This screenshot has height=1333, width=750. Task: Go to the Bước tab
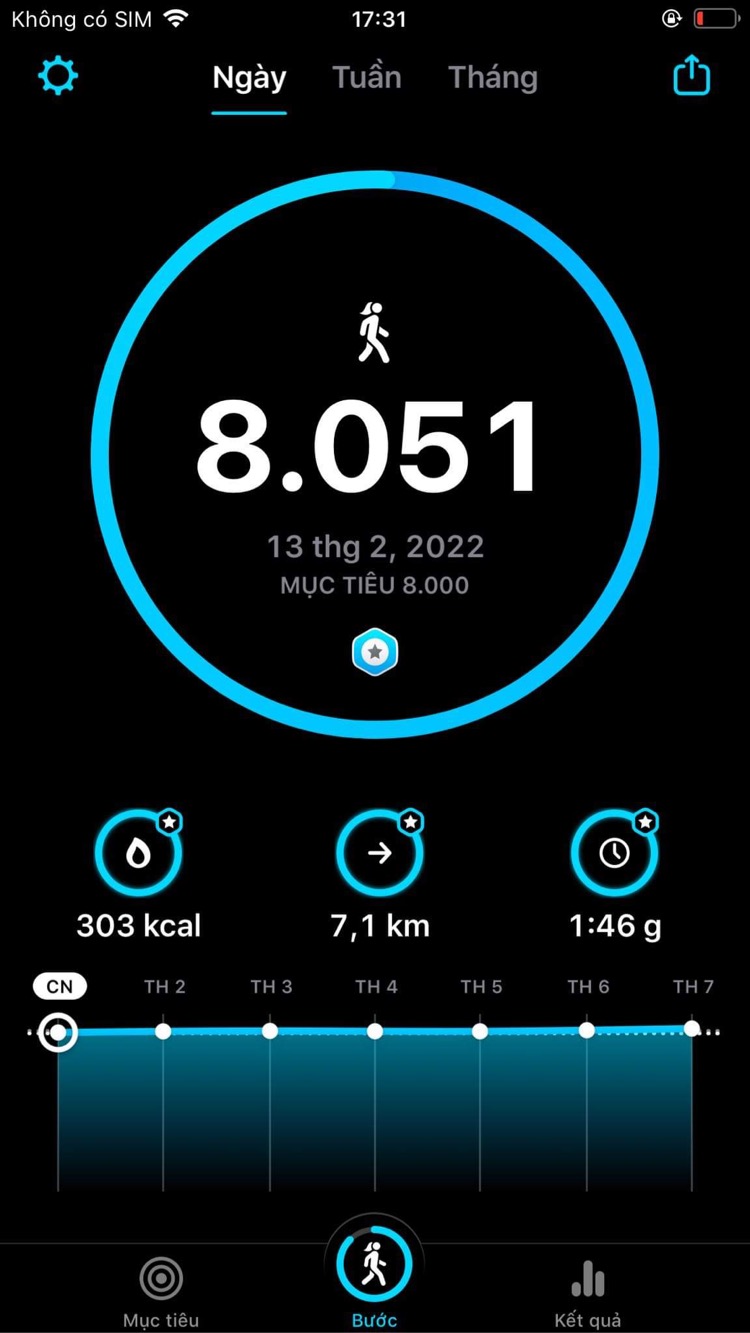pyautogui.click(x=375, y=1272)
